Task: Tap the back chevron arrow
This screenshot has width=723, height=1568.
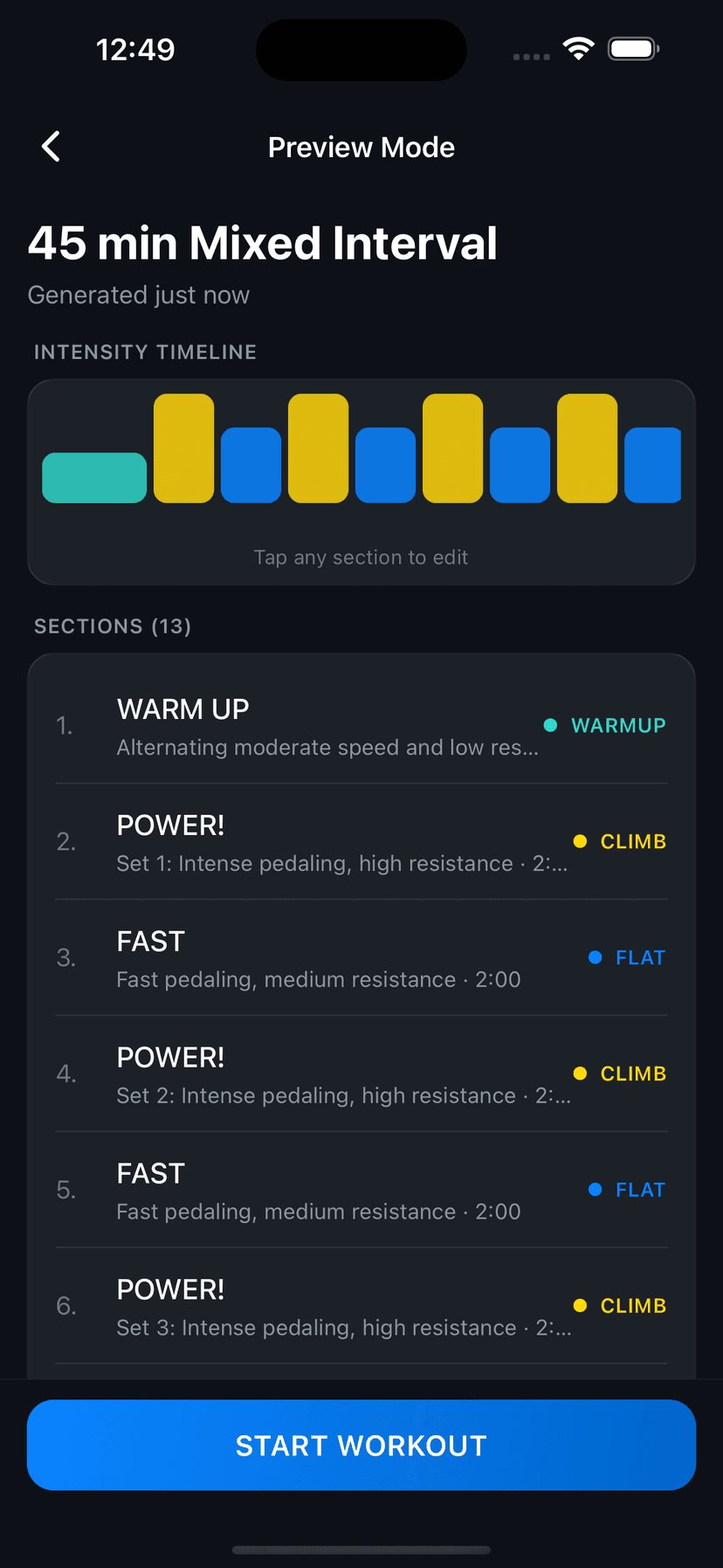Action: pyautogui.click(x=50, y=146)
